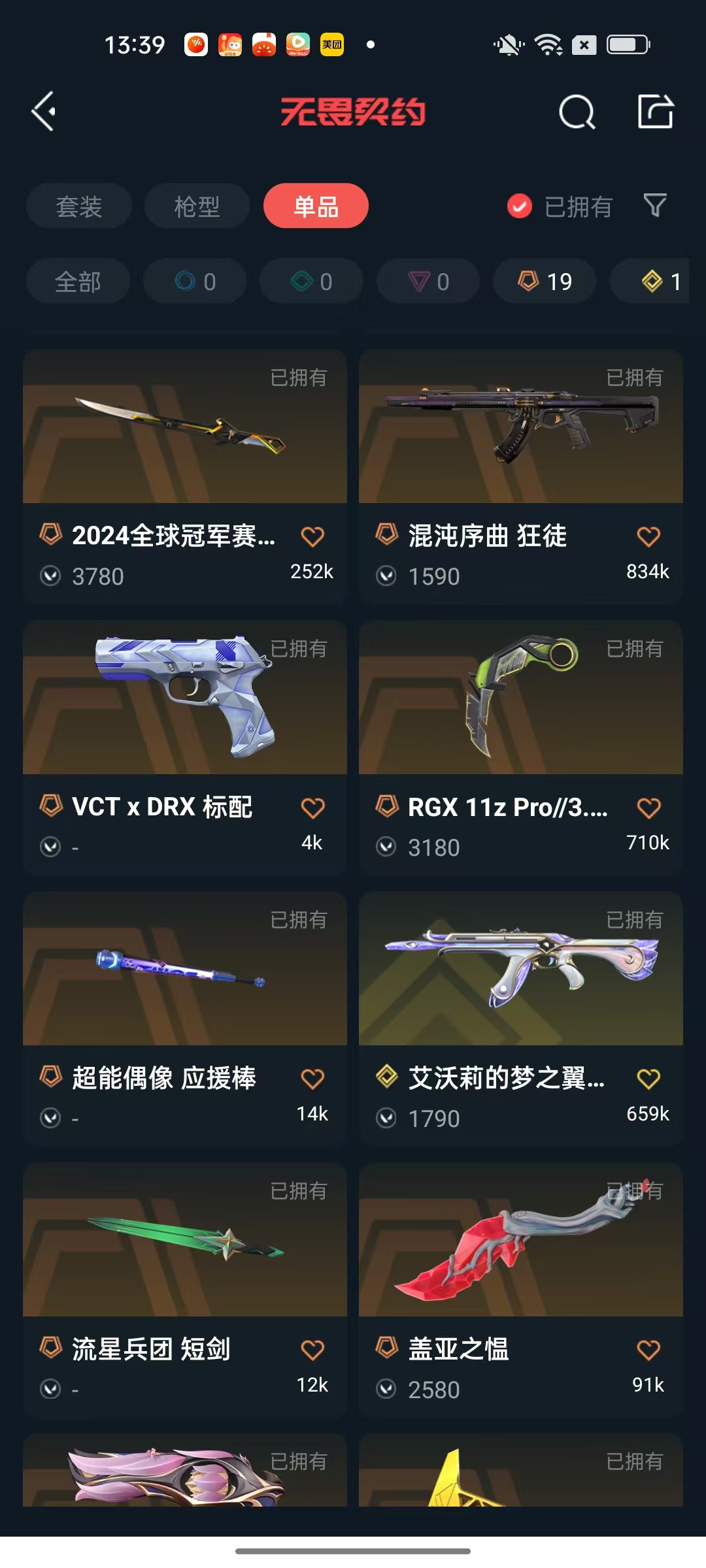Image resolution: width=706 pixels, height=1568 pixels.
Task: Like the 2024全球冠军赛 knife skin
Action: [x=312, y=537]
